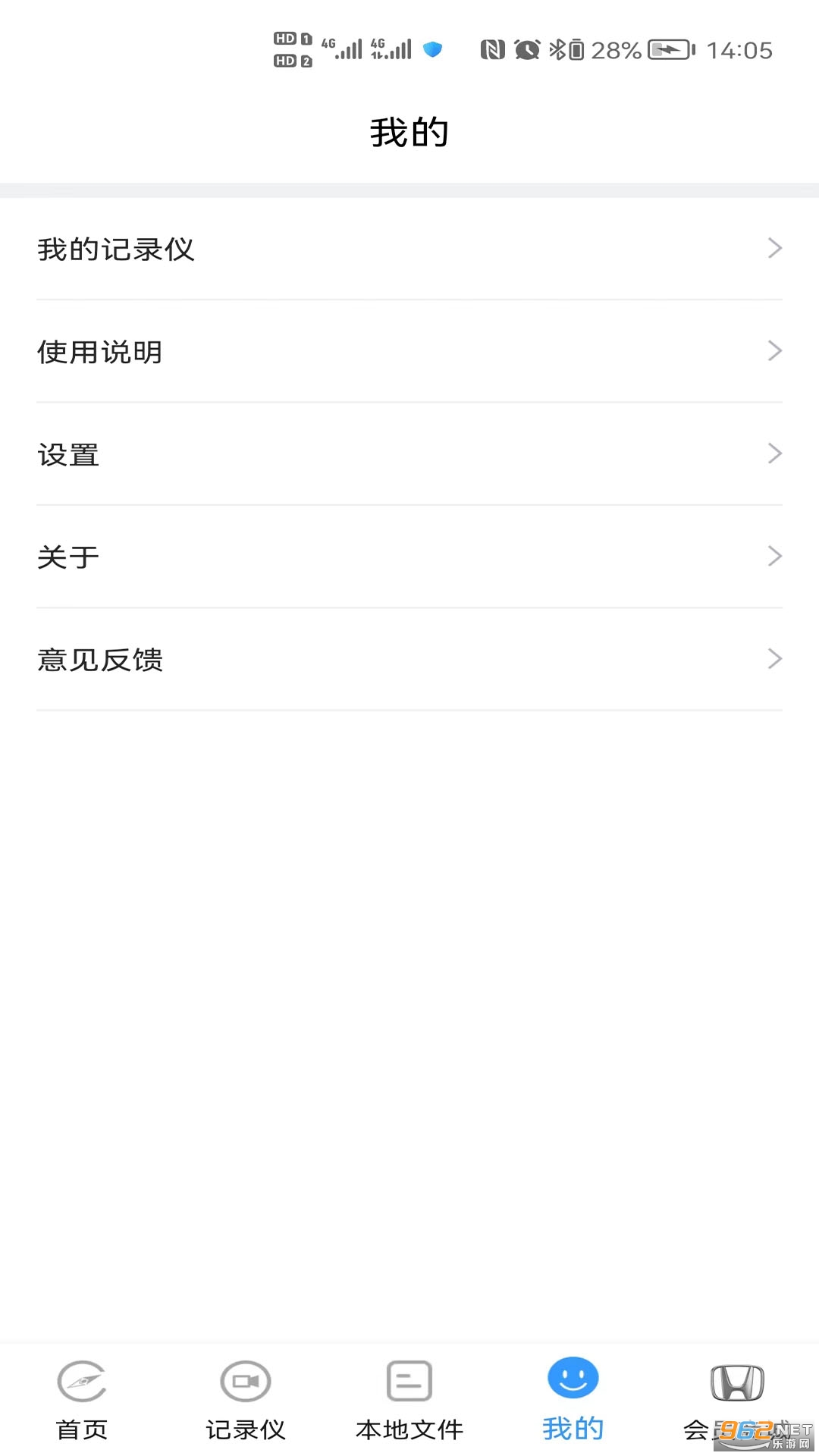Tap the alarm clock status bar icon
The height and width of the screenshot is (1456, 819).
(526, 49)
